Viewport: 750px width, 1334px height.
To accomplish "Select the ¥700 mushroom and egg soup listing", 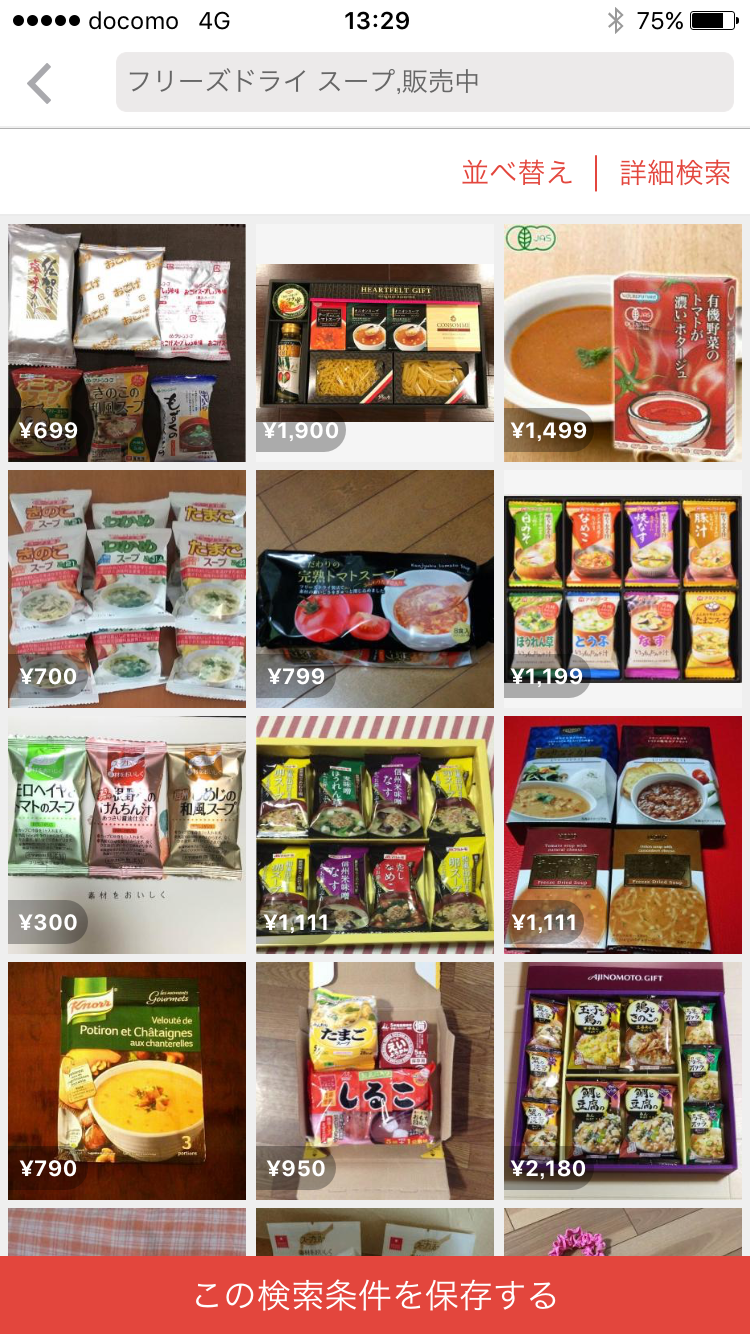I will click(x=127, y=589).
